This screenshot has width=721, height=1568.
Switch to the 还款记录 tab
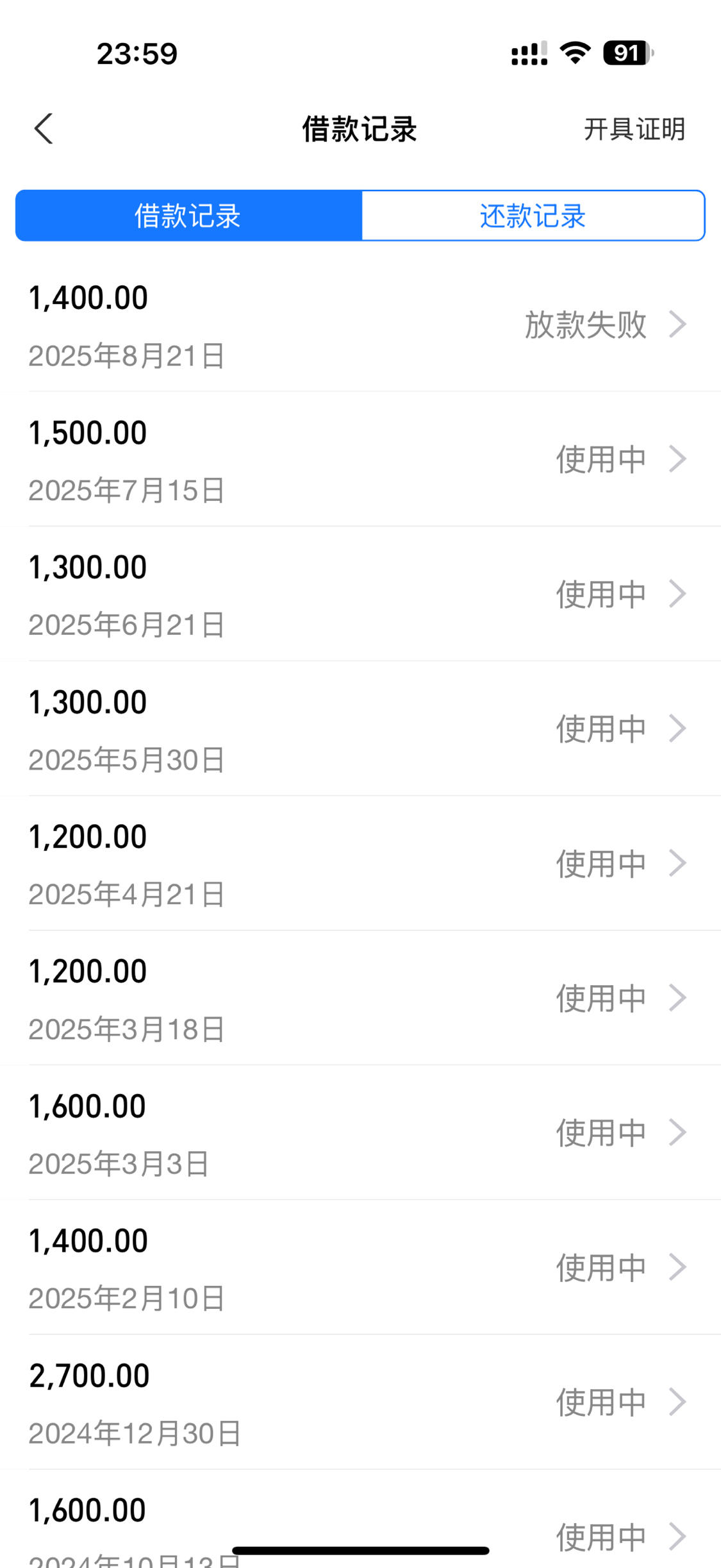(x=533, y=215)
